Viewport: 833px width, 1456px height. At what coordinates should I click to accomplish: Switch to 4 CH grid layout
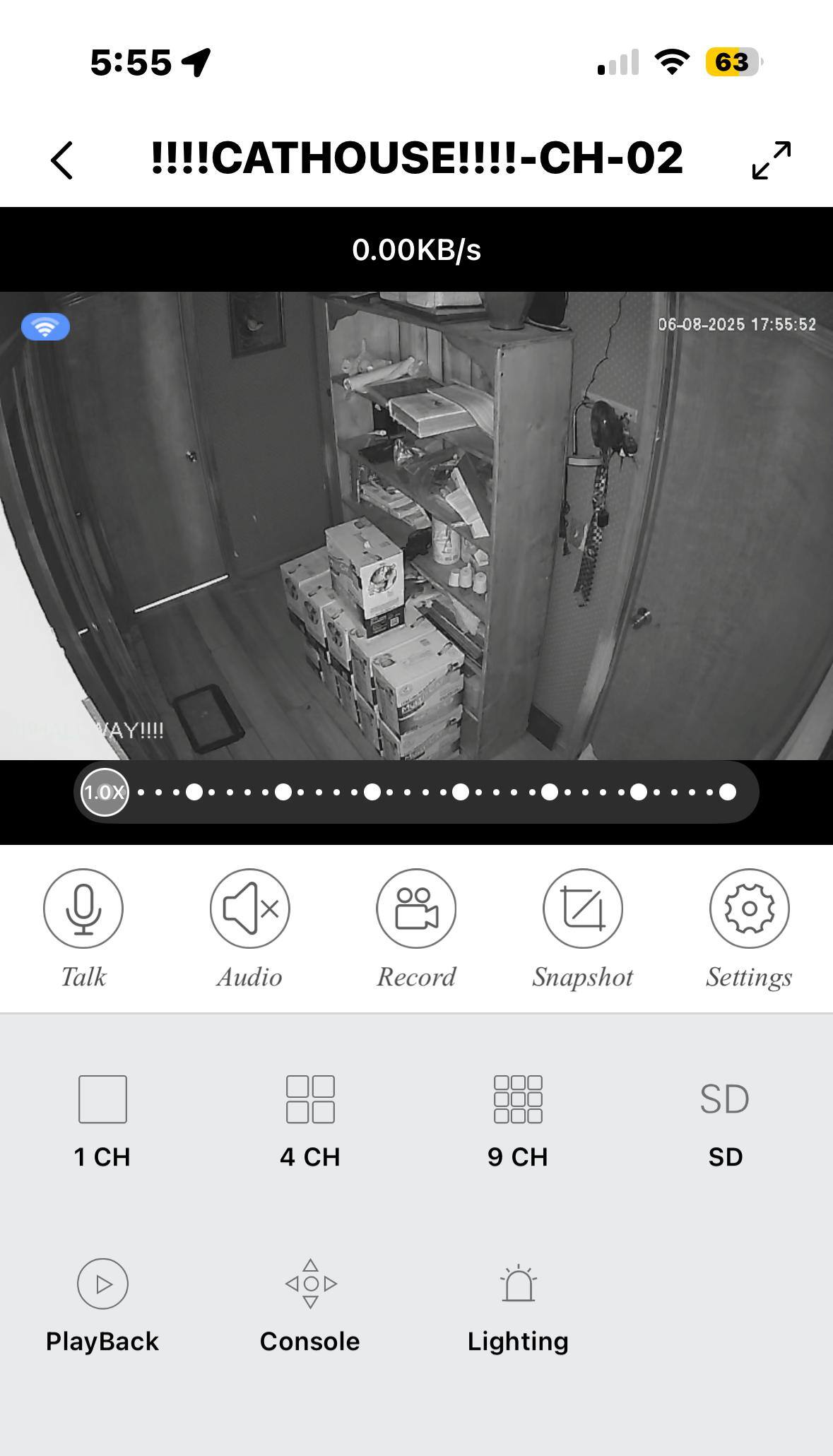[x=310, y=1116]
